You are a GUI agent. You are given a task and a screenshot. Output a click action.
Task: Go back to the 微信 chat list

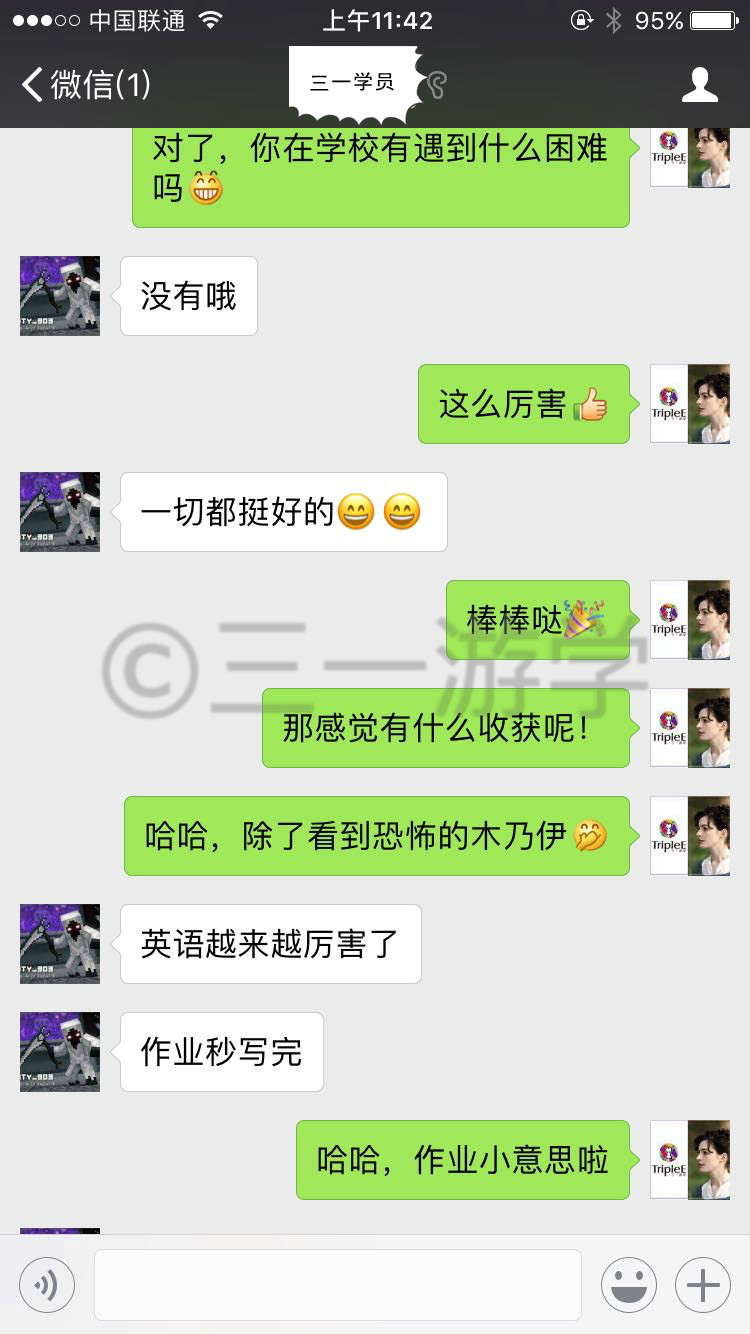[86, 85]
